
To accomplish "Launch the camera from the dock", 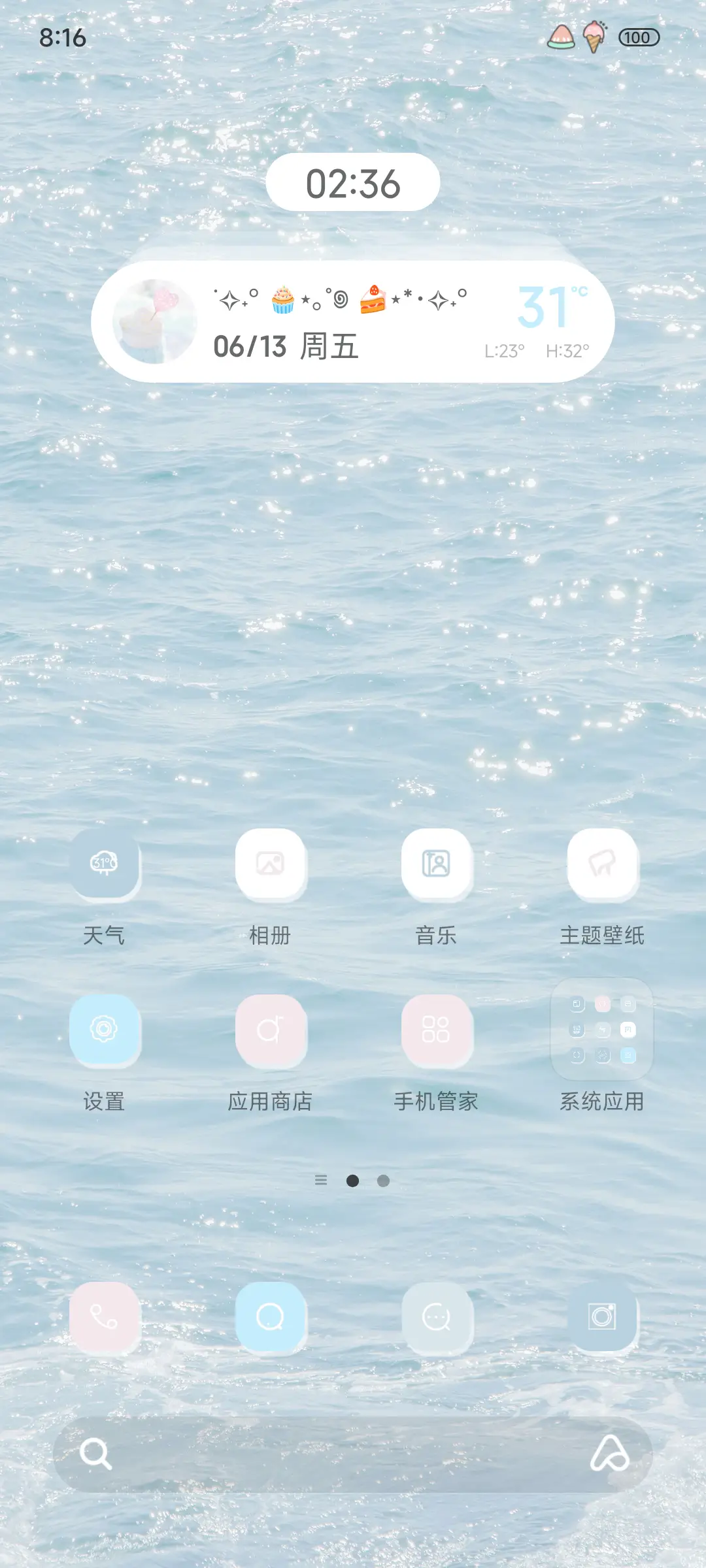I will click(x=603, y=1317).
